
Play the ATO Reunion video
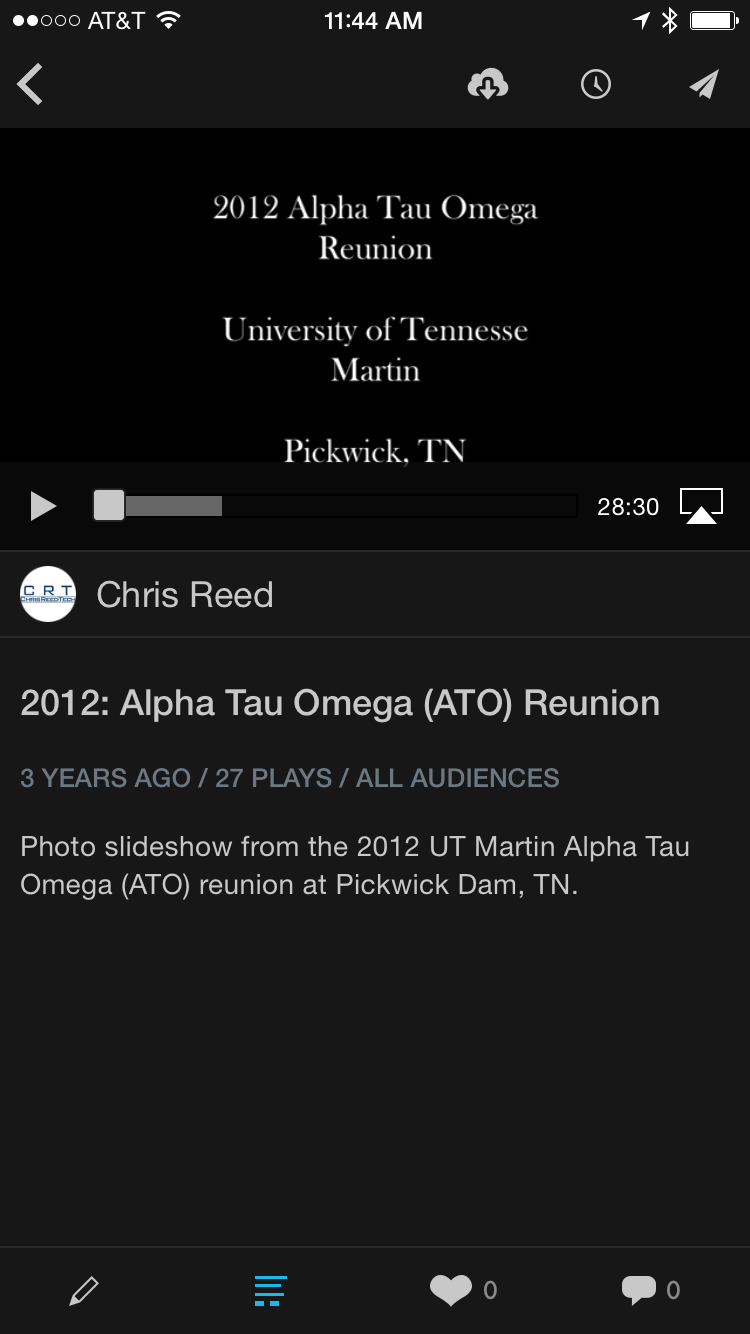[x=42, y=506]
